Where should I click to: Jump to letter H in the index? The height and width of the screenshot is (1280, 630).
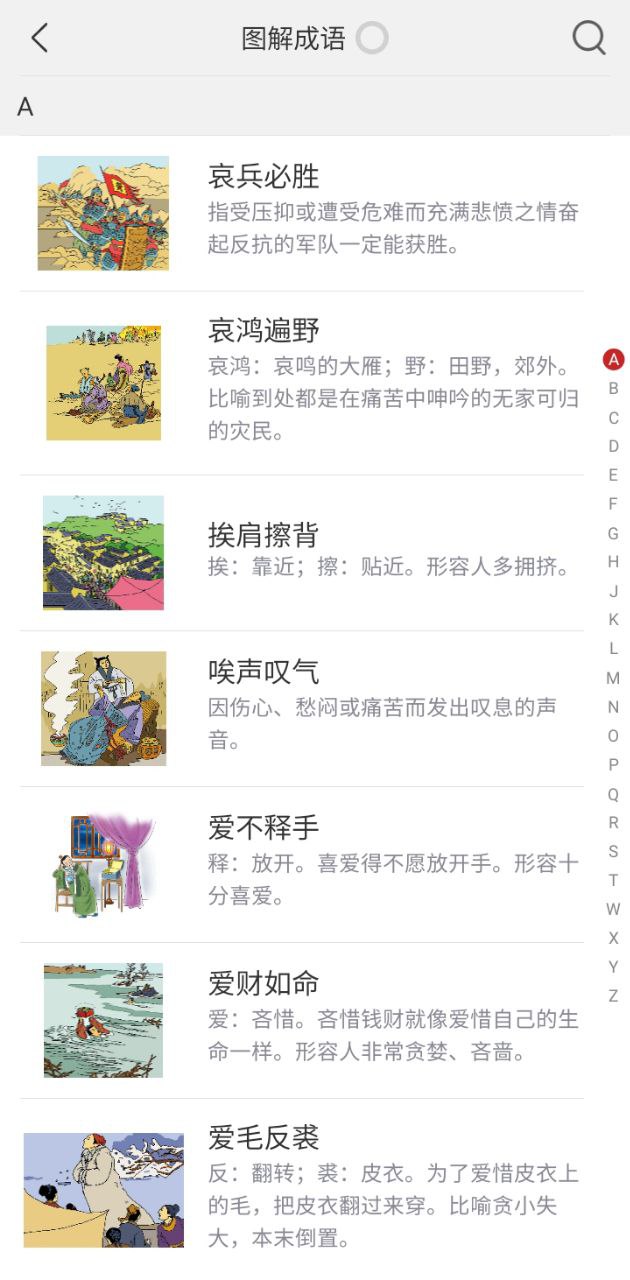click(x=614, y=562)
